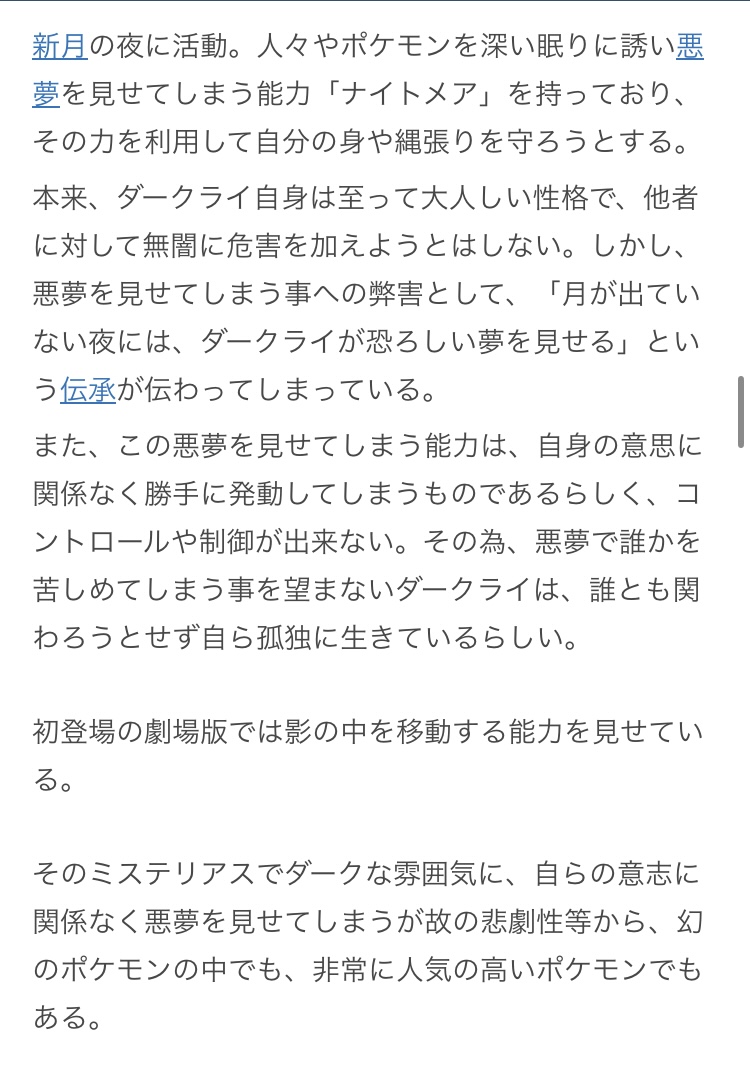Image resolution: width=750 pixels, height=1078 pixels.
Task: Open the 悪夢 link
Action: (690, 46)
